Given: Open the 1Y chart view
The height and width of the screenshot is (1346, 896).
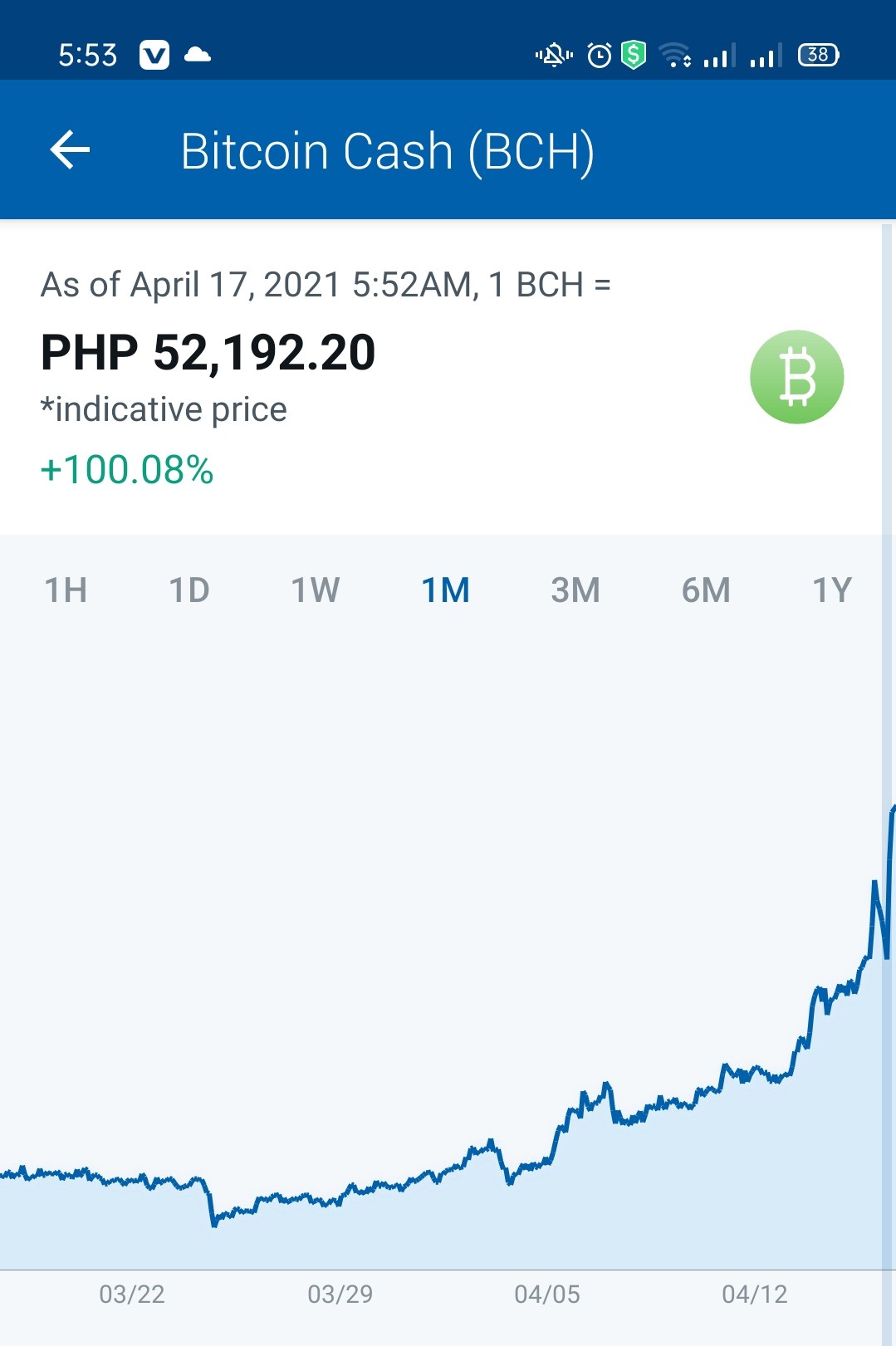Looking at the screenshot, I should 832,590.
